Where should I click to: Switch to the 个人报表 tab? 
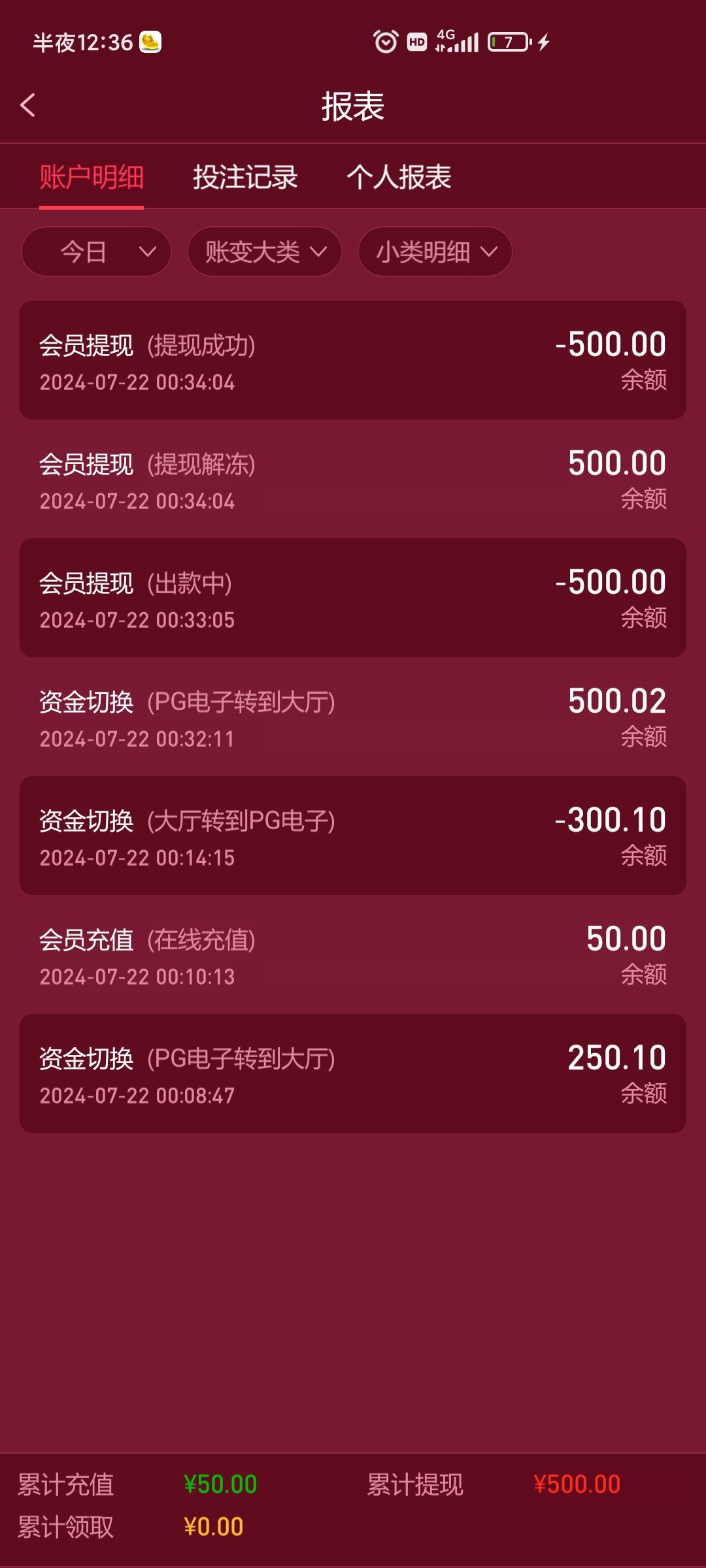click(x=399, y=177)
